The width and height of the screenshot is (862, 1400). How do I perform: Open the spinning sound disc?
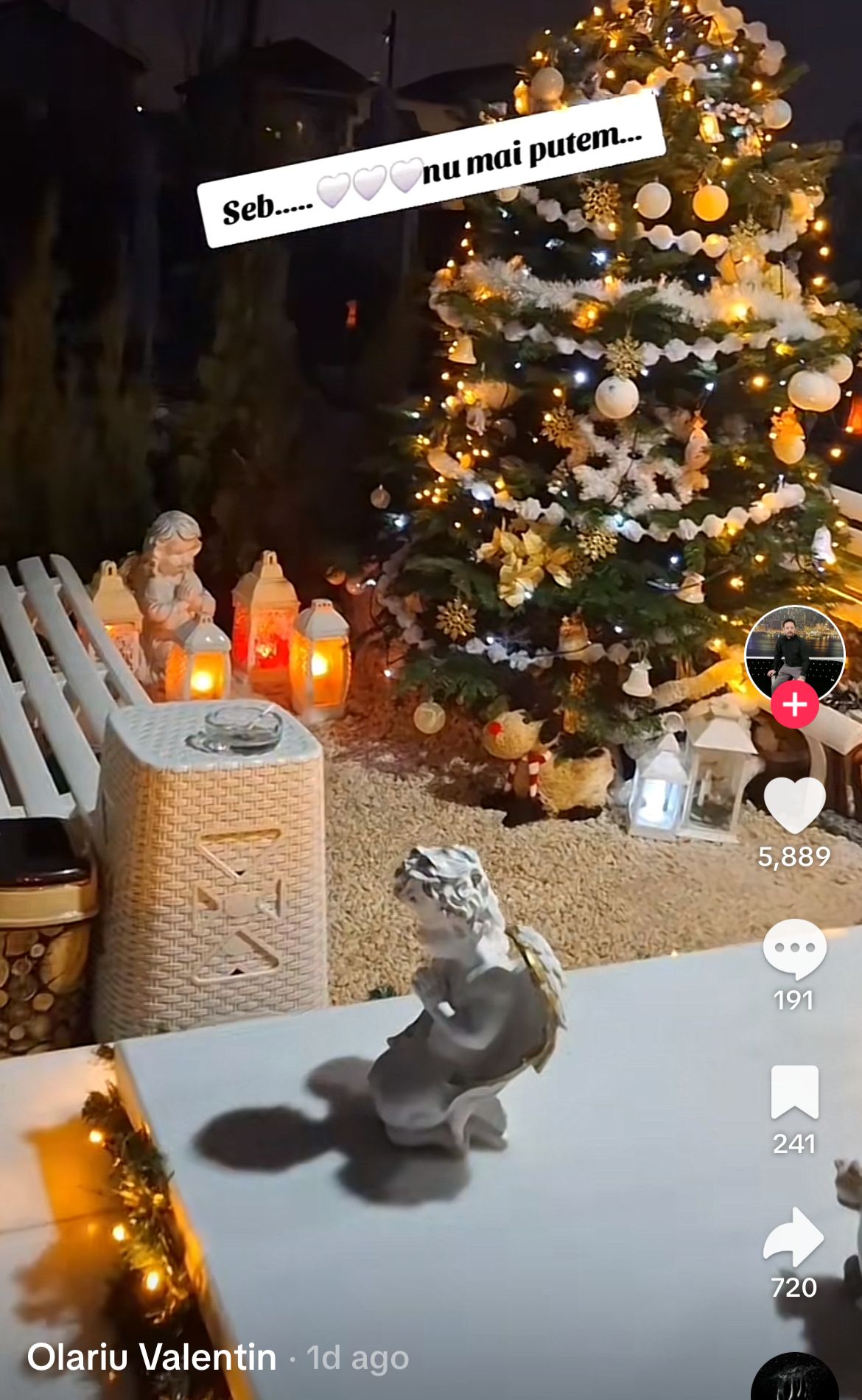click(x=794, y=1378)
